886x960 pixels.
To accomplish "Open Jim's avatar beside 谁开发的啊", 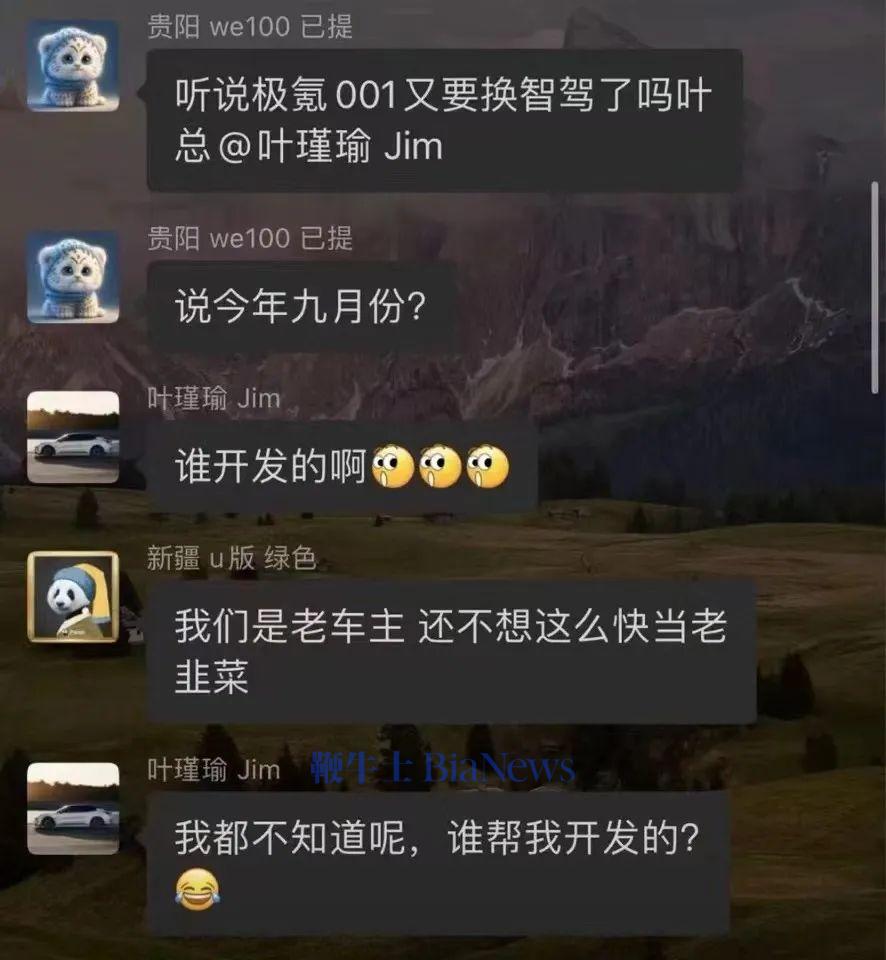I will click(x=72, y=437).
